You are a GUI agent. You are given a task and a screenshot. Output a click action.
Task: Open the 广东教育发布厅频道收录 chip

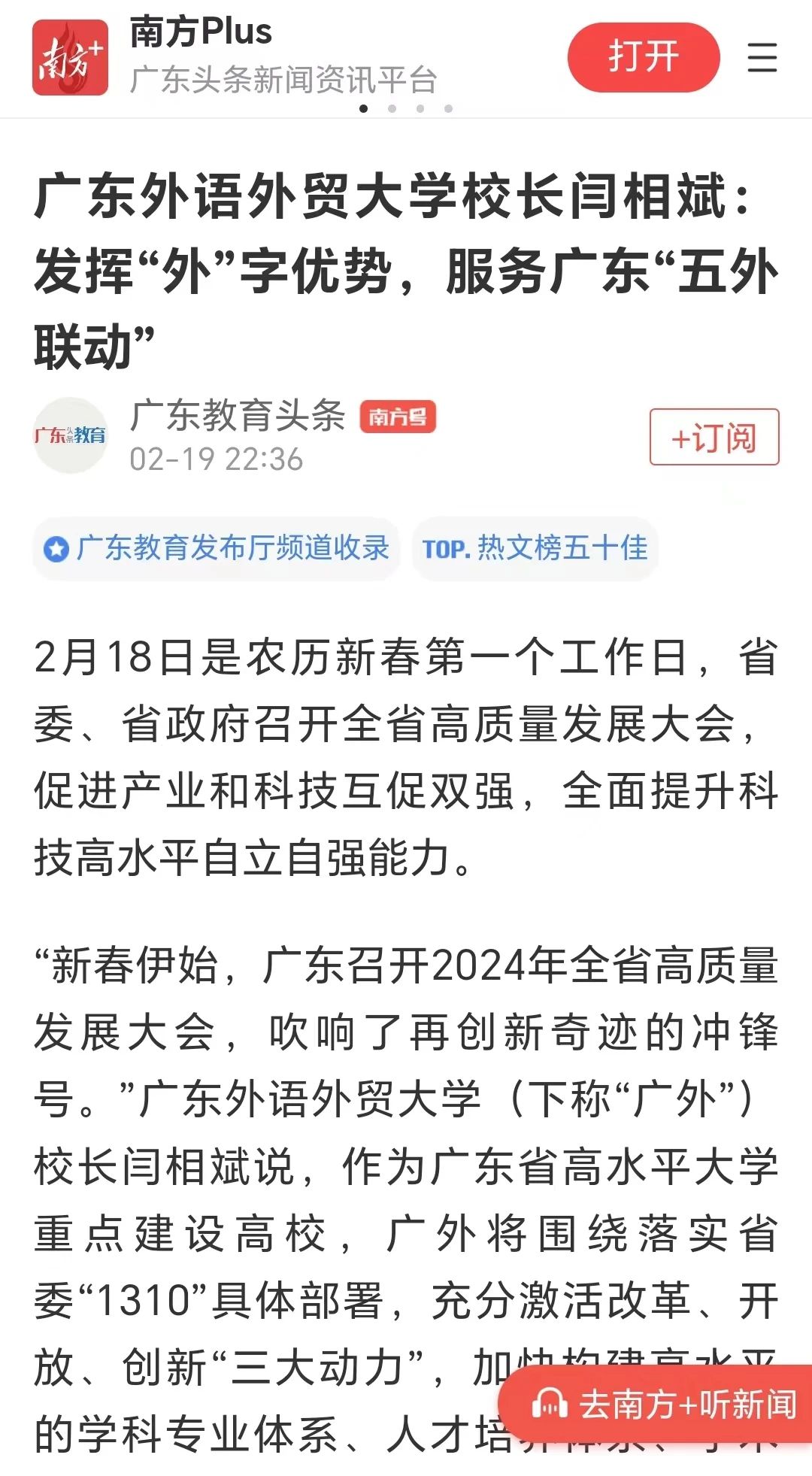point(217,548)
